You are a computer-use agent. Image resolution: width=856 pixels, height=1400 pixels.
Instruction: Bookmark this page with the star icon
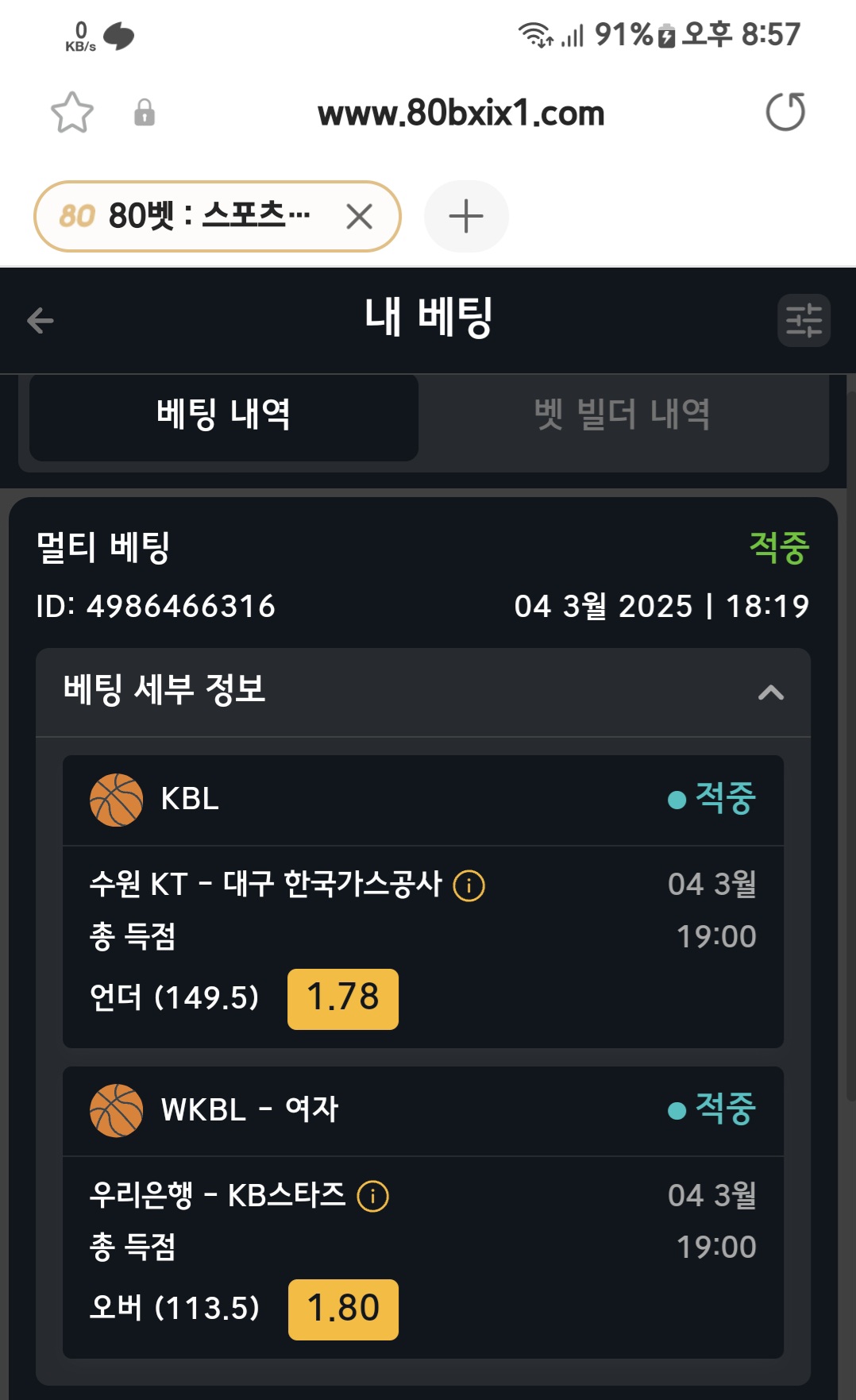point(72,112)
